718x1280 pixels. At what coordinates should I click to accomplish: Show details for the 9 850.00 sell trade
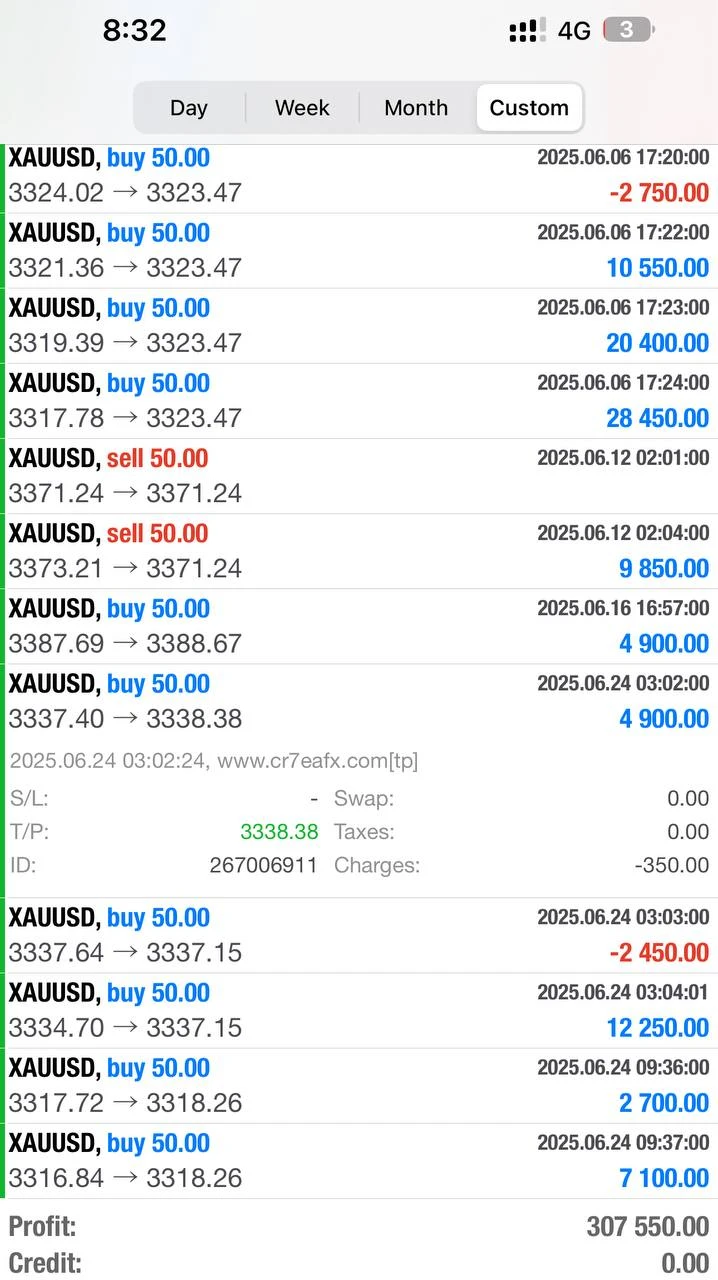pos(359,550)
